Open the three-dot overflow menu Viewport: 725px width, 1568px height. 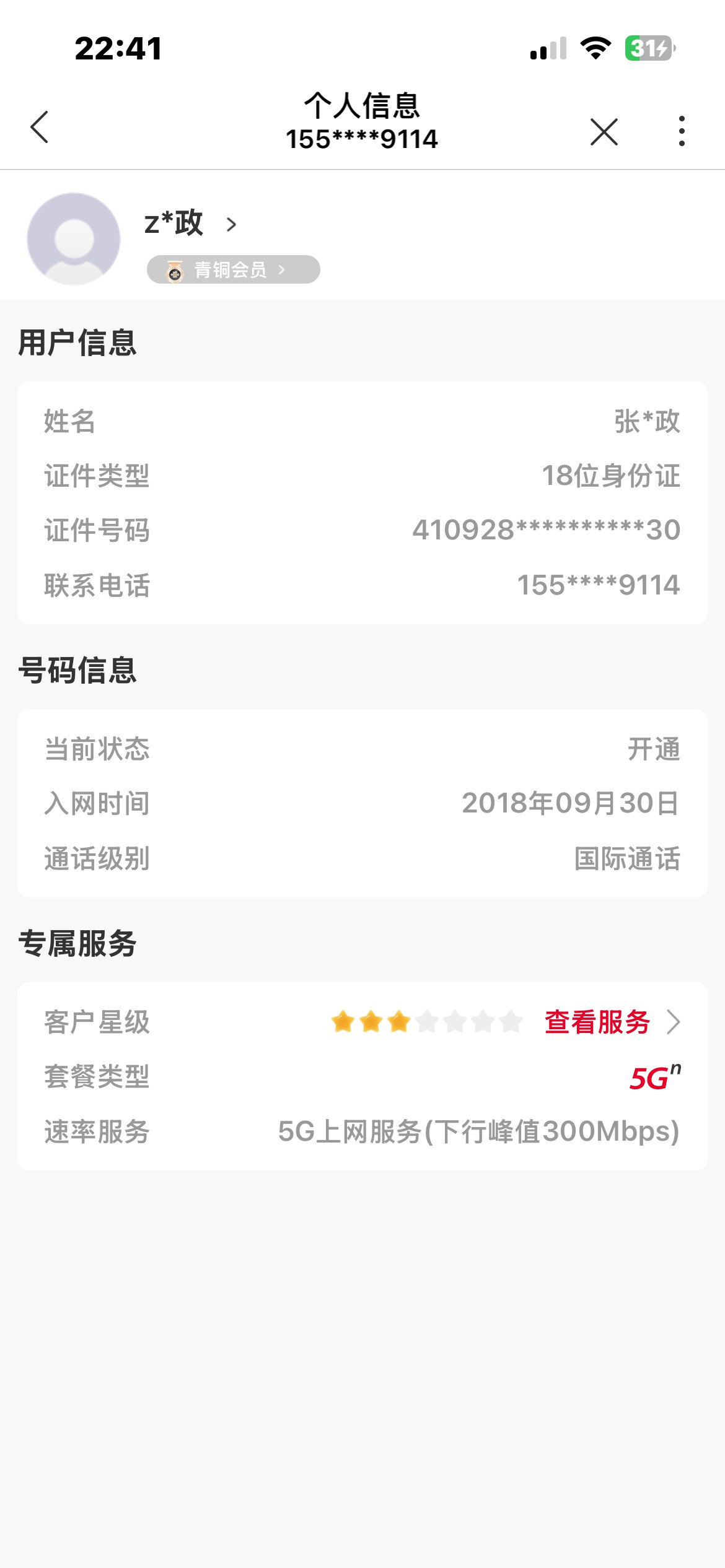pos(682,131)
